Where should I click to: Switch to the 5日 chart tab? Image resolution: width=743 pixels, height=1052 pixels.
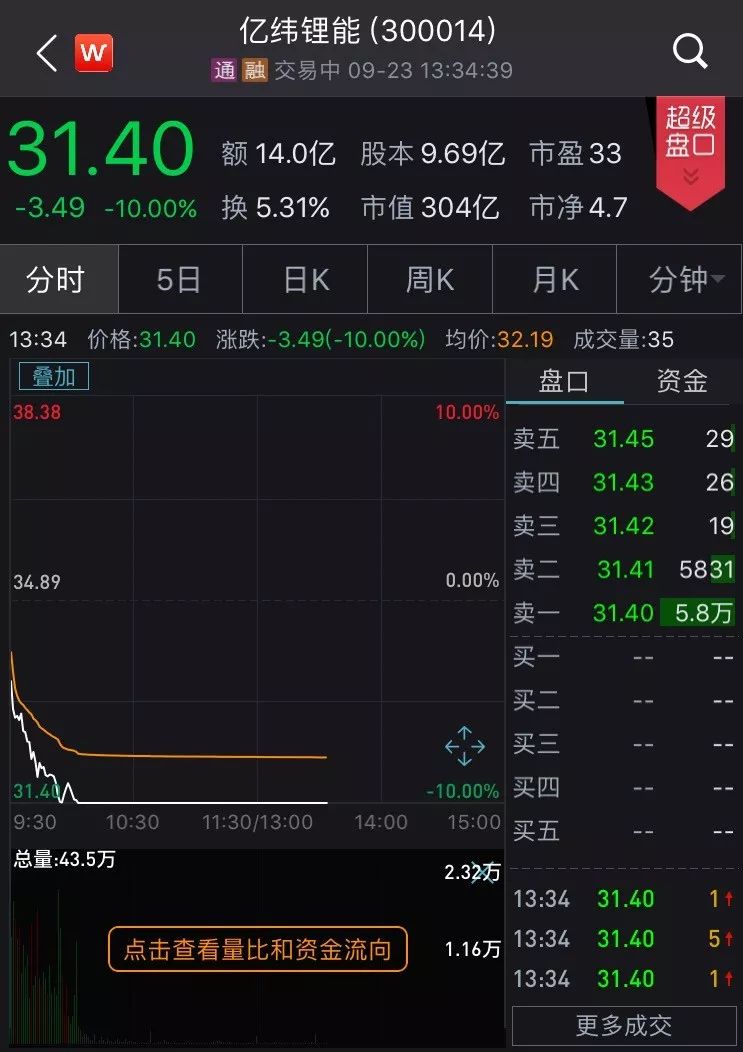coord(180,280)
